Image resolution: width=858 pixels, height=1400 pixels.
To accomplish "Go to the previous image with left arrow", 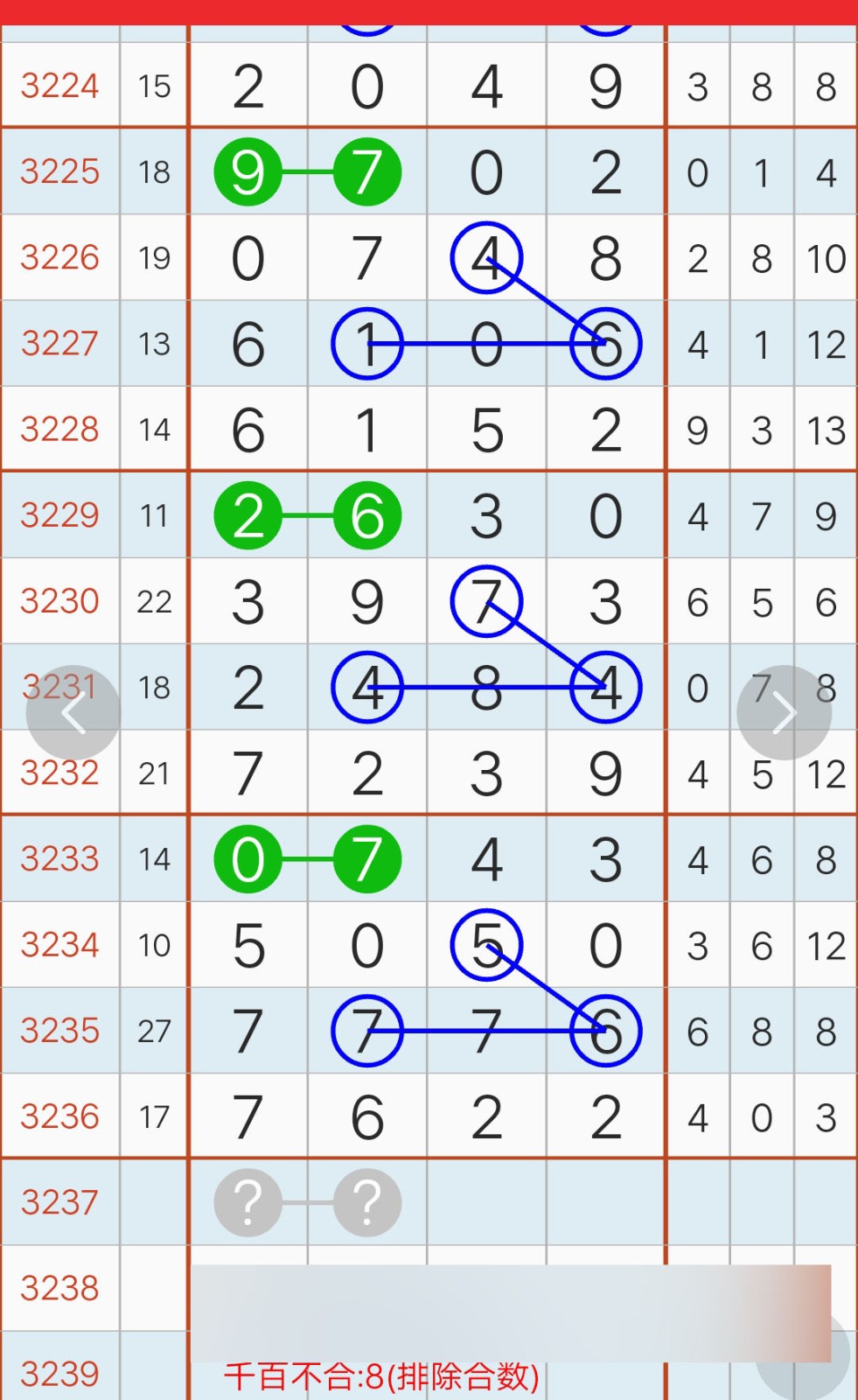I will [73, 712].
